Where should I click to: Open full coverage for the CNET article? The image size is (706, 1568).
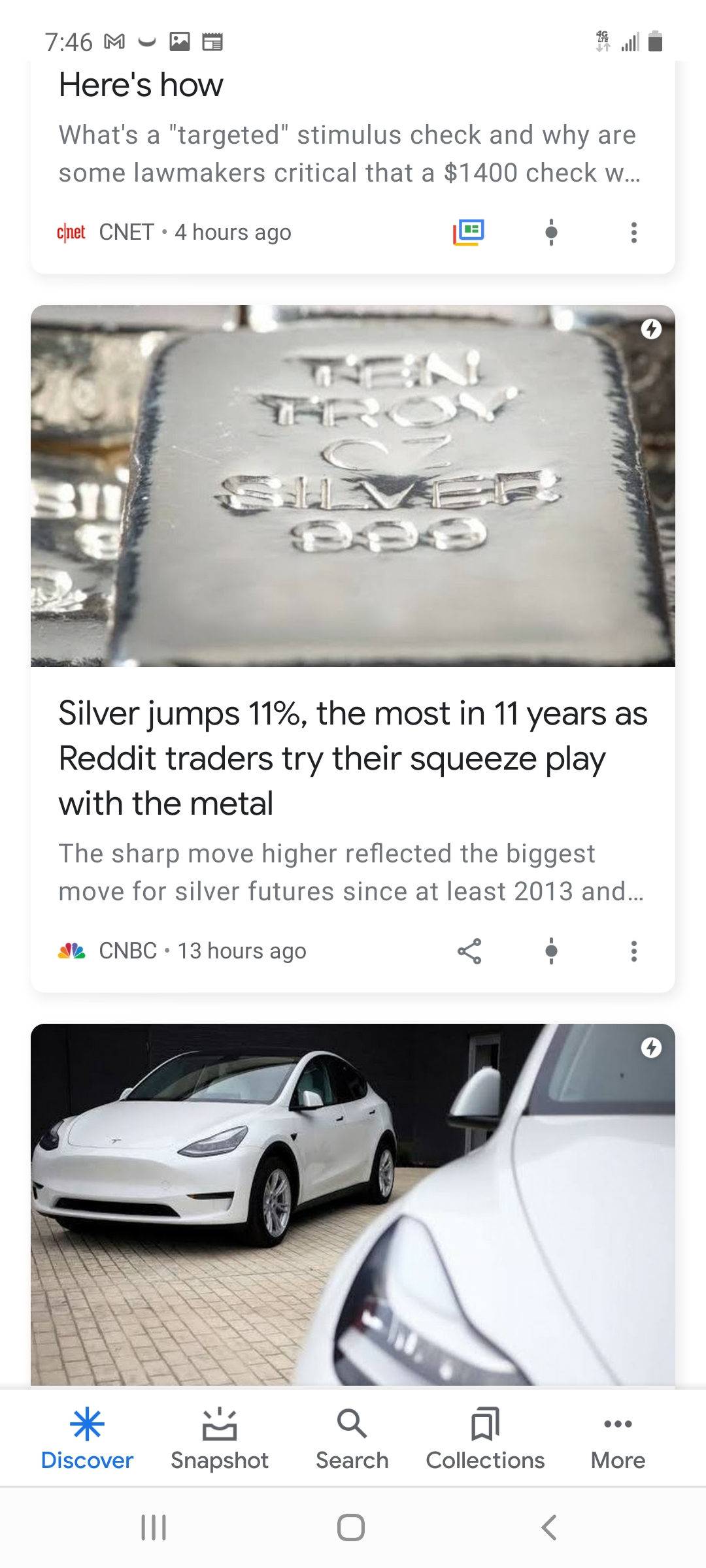click(469, 232)
